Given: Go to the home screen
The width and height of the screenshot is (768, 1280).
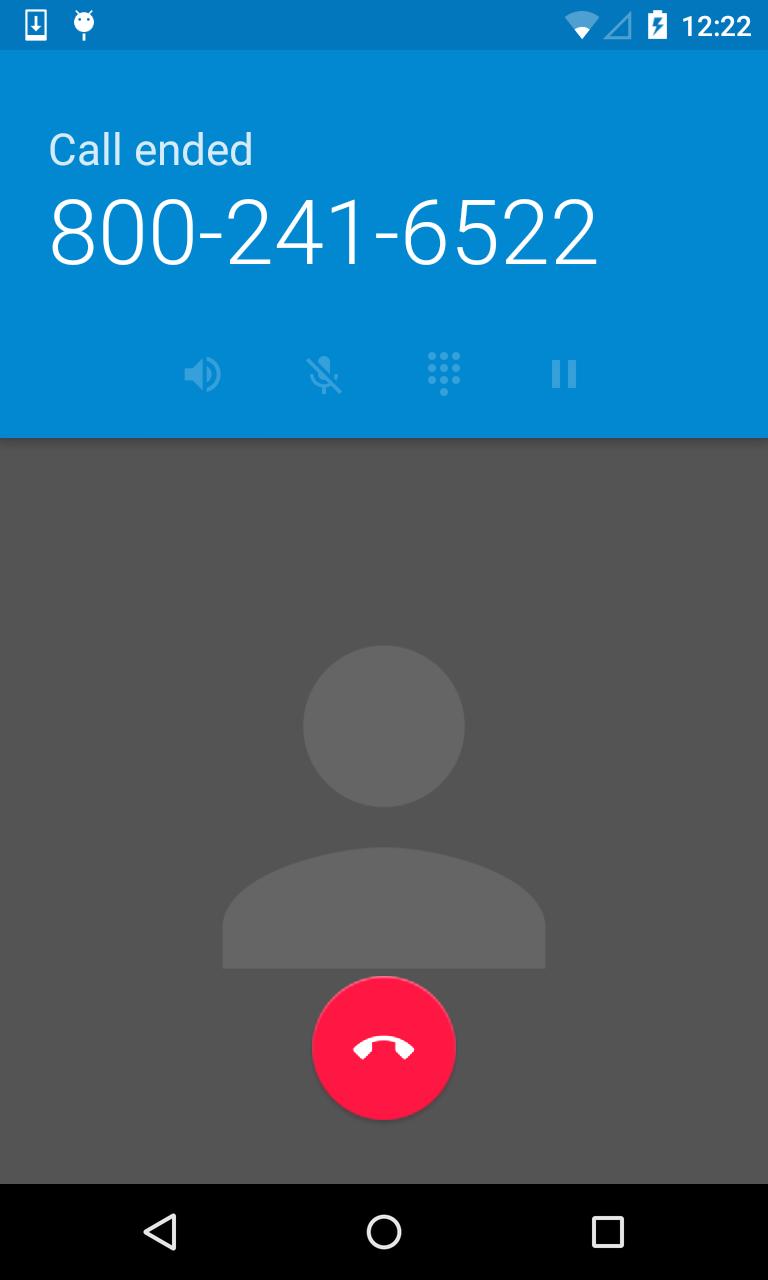Looking at the screenshot, I should pyautogui.click(x=384, y=1232).
